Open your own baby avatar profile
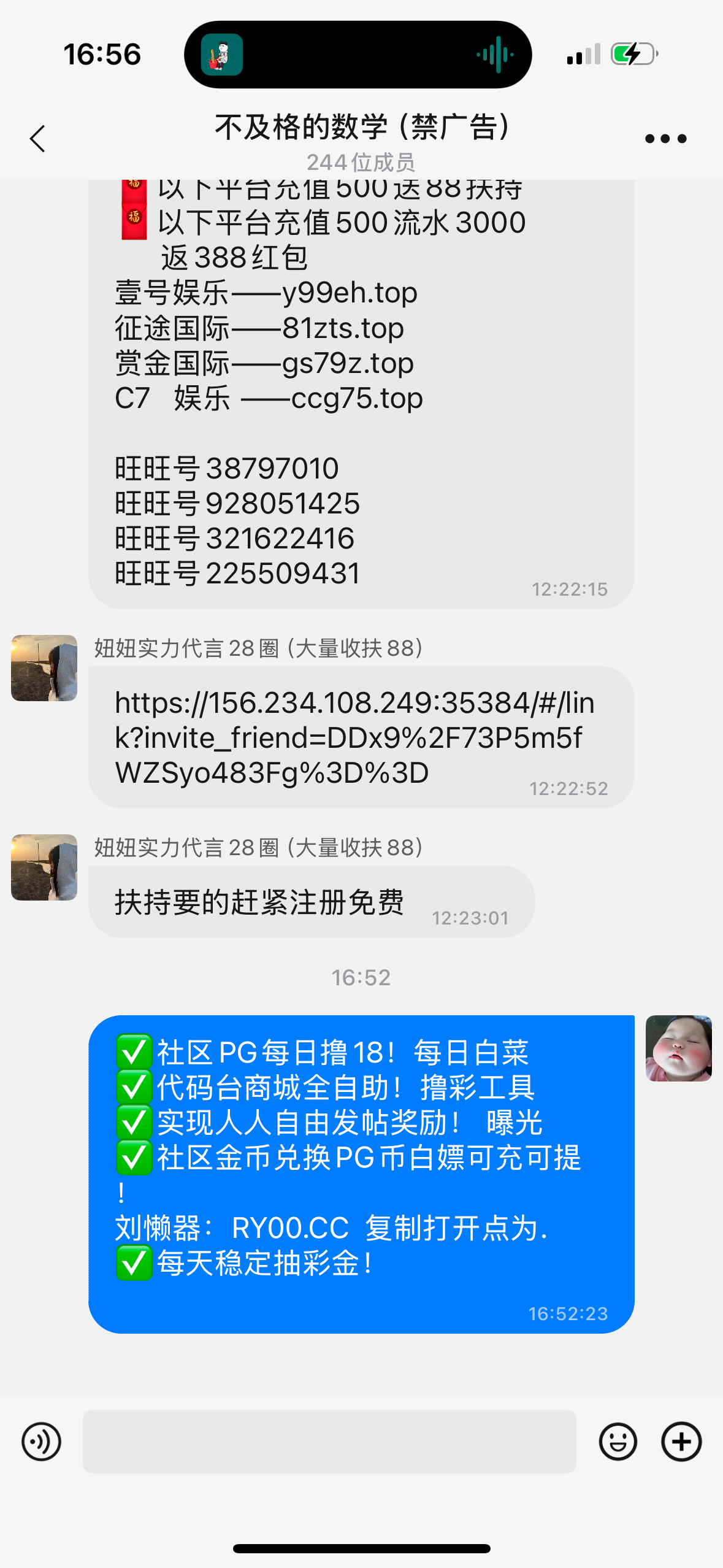 (x=678, y=1048)
